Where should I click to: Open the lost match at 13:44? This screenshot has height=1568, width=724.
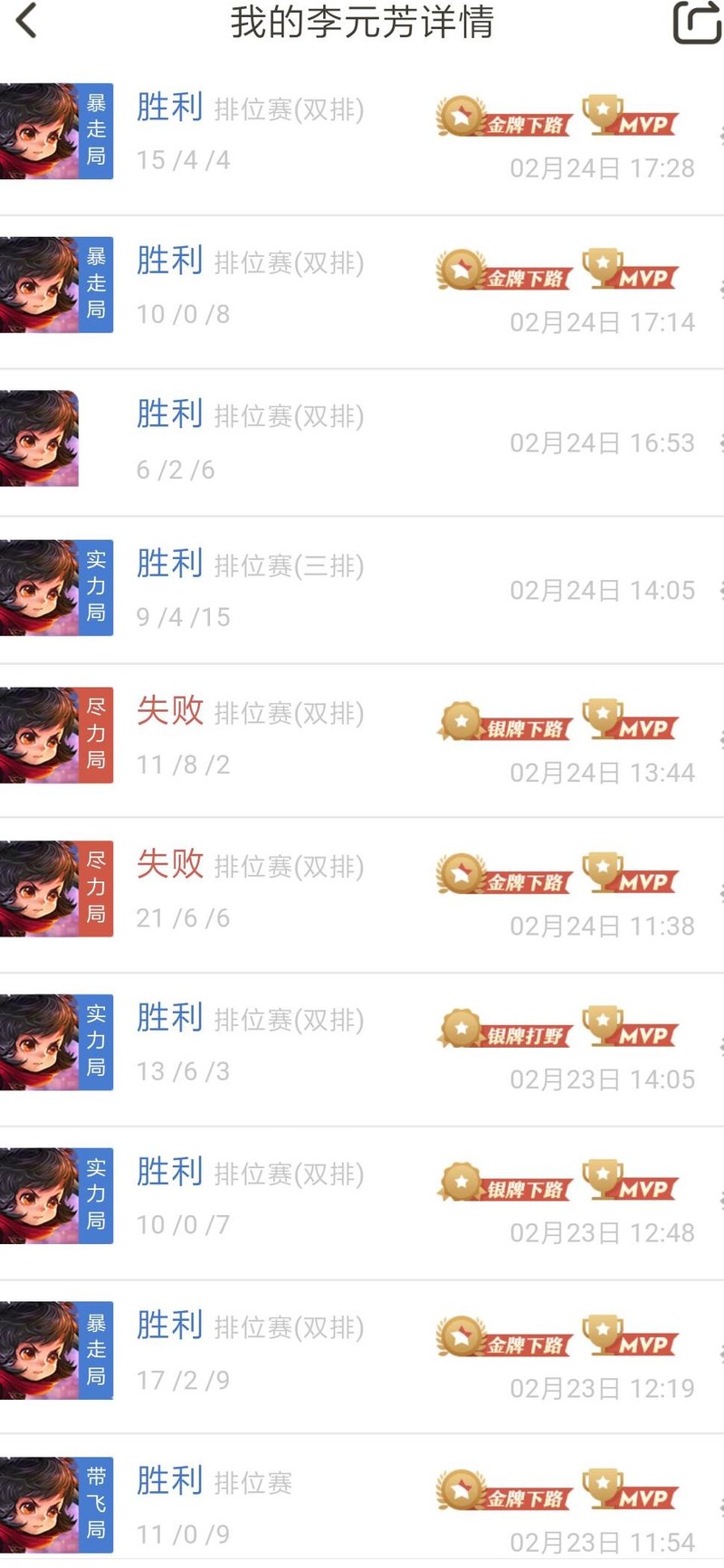coord(362,737)
